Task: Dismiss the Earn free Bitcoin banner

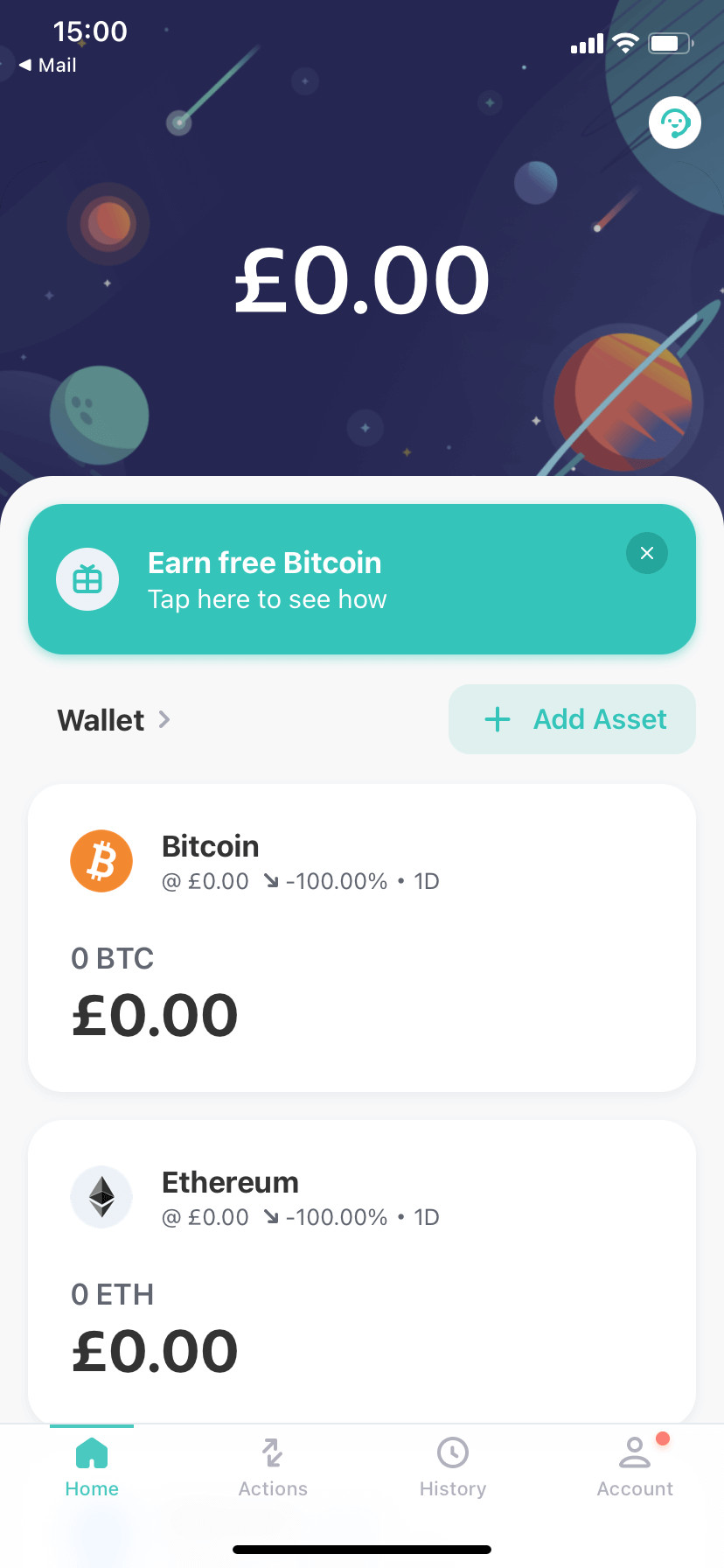Action: point(647,553)
